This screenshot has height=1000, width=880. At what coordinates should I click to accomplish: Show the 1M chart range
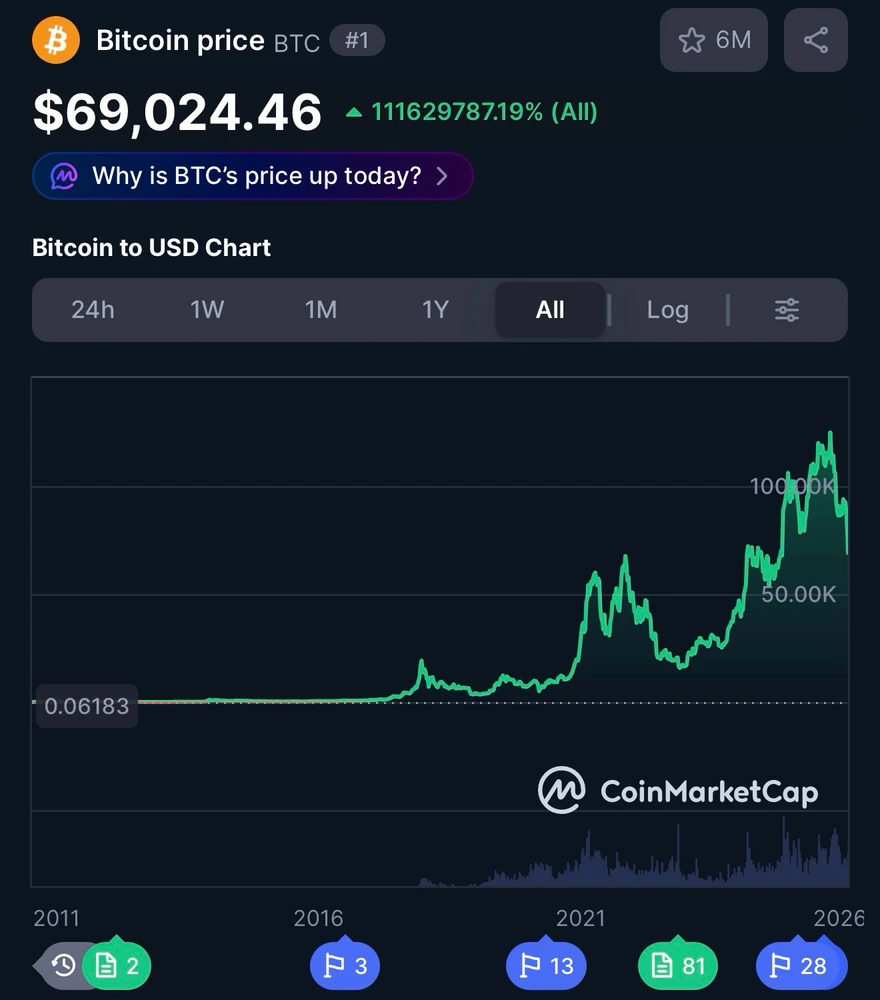point(320,310)
